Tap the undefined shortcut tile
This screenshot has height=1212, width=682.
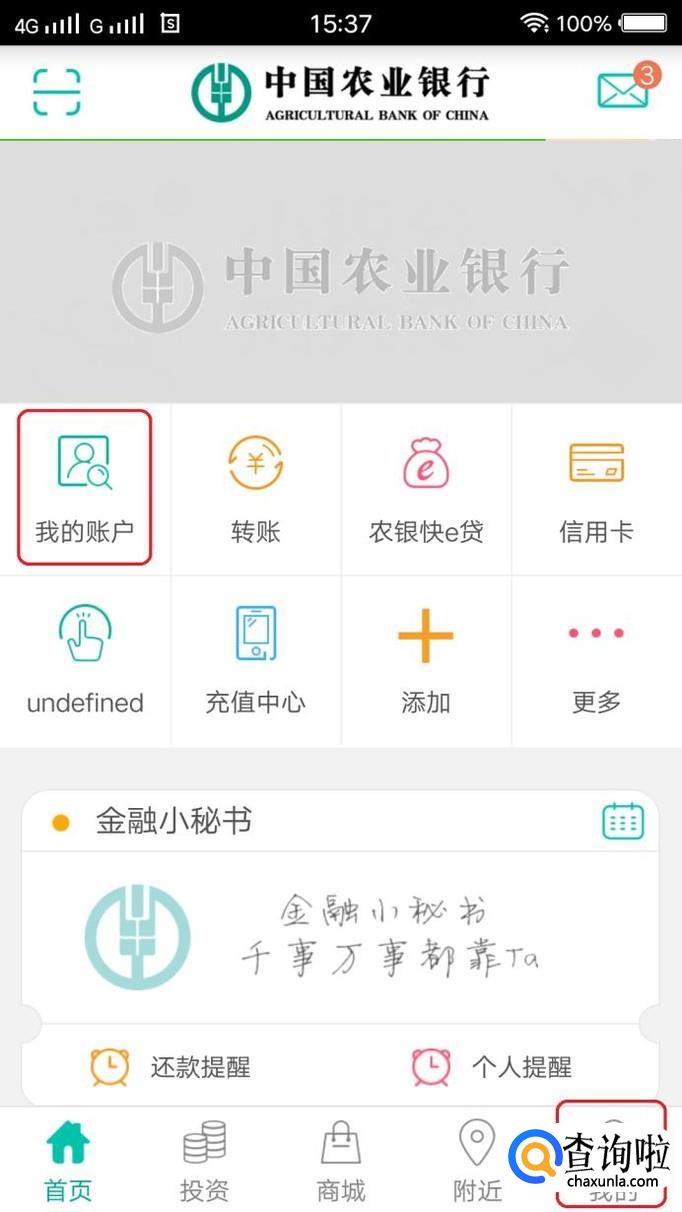point(85,660)
